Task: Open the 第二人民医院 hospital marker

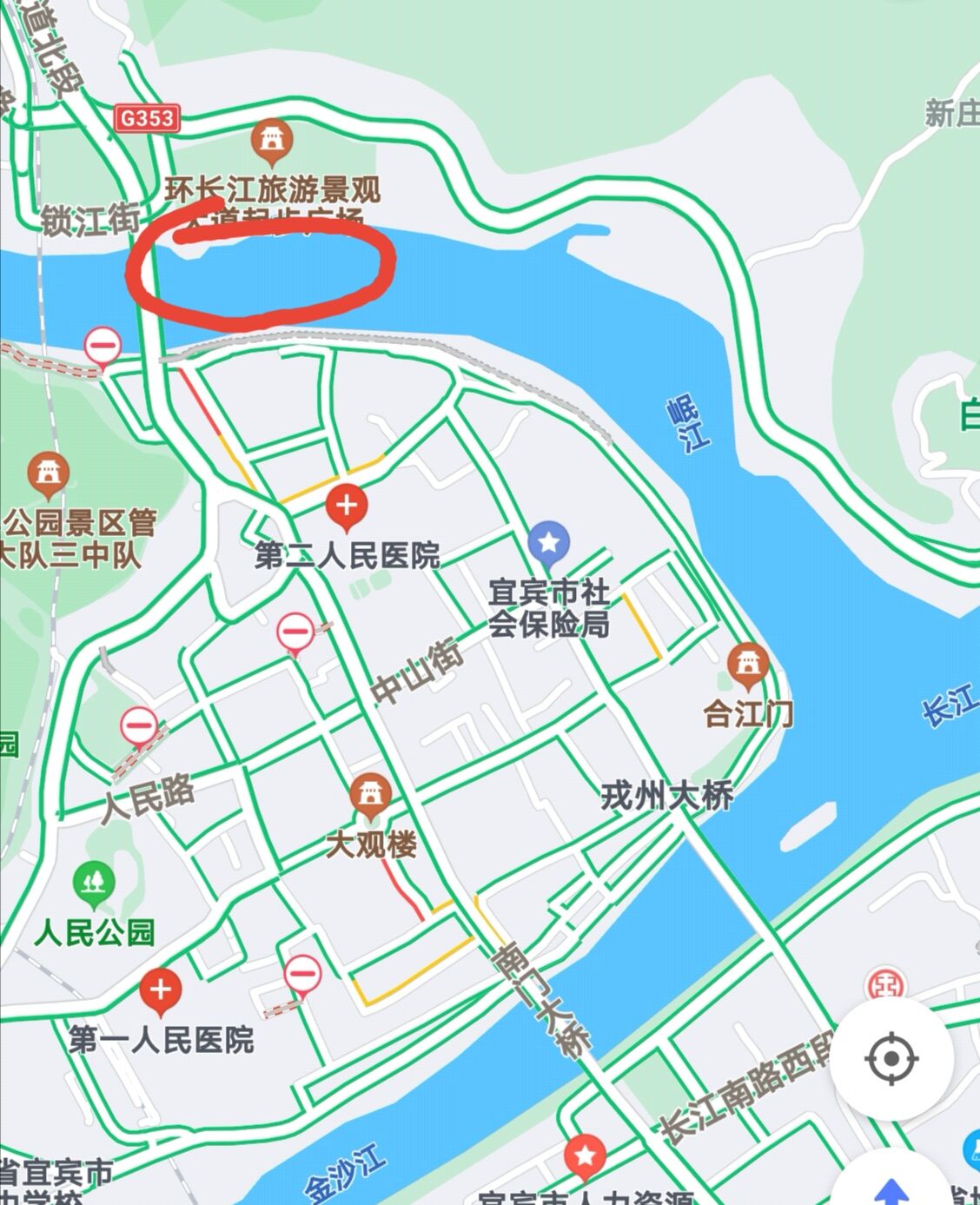Action: tap(347, 506)
